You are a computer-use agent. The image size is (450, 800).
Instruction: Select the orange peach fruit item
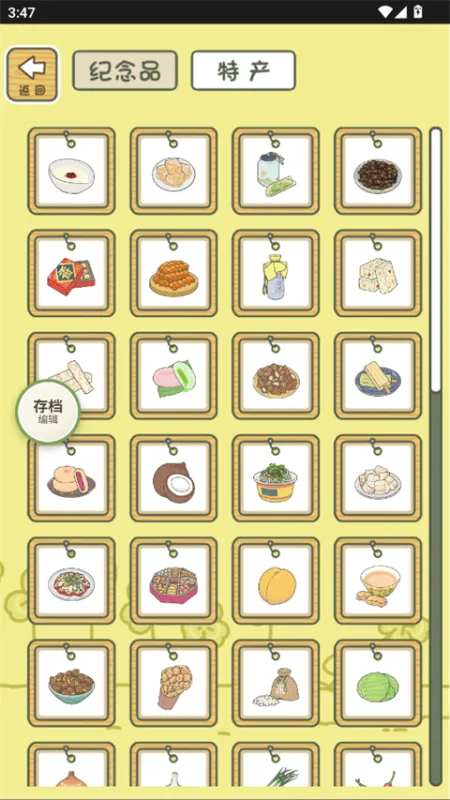point(276,581)
